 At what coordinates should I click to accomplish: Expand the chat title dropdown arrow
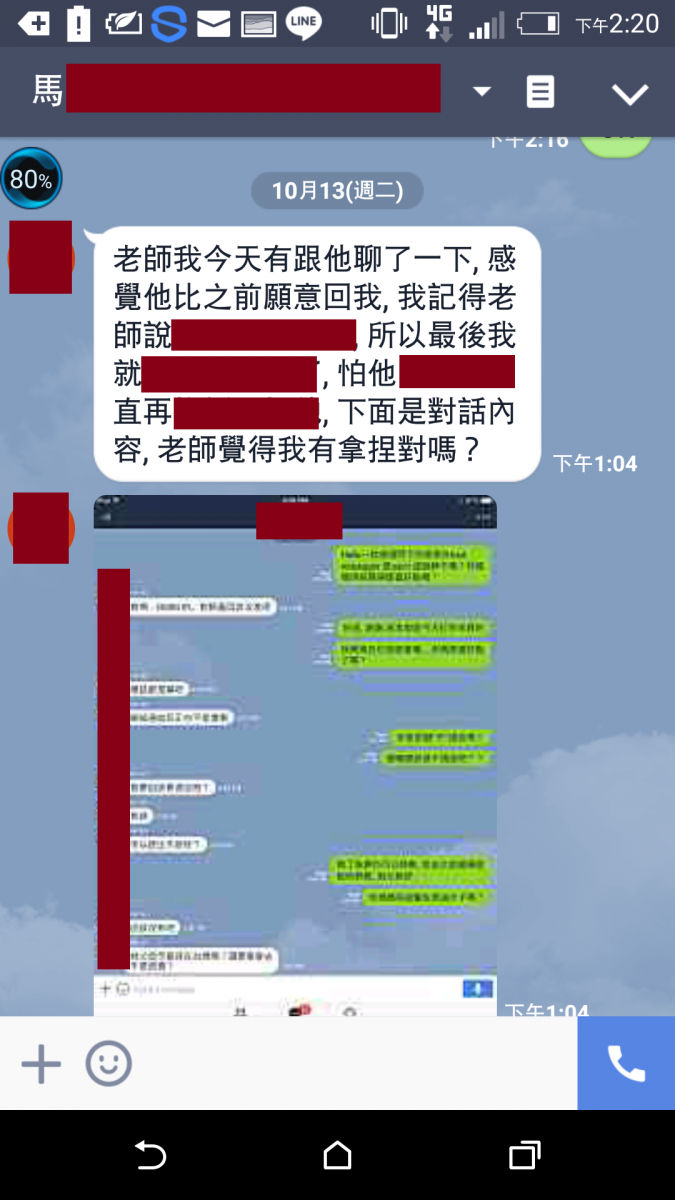click(482, 92)
